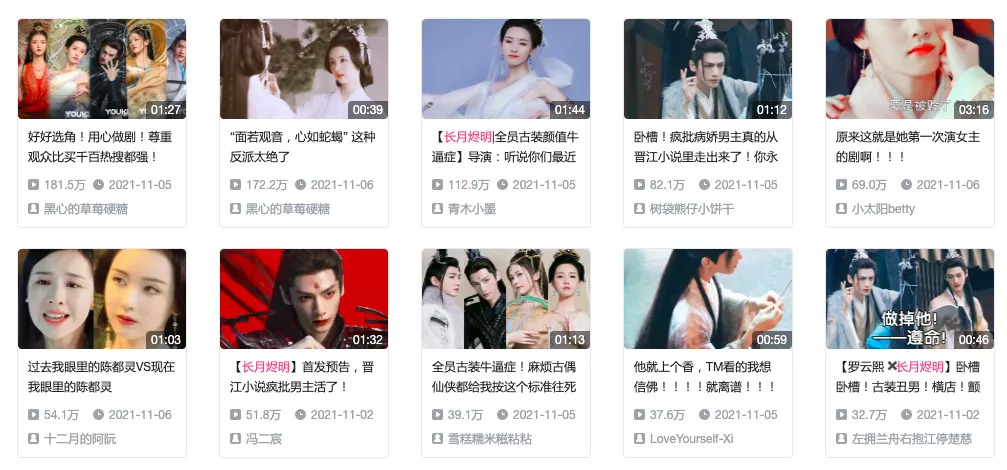Visit uploader 青木小墨's profile
Screen dimensions: 1007x470
pos(473,209)
